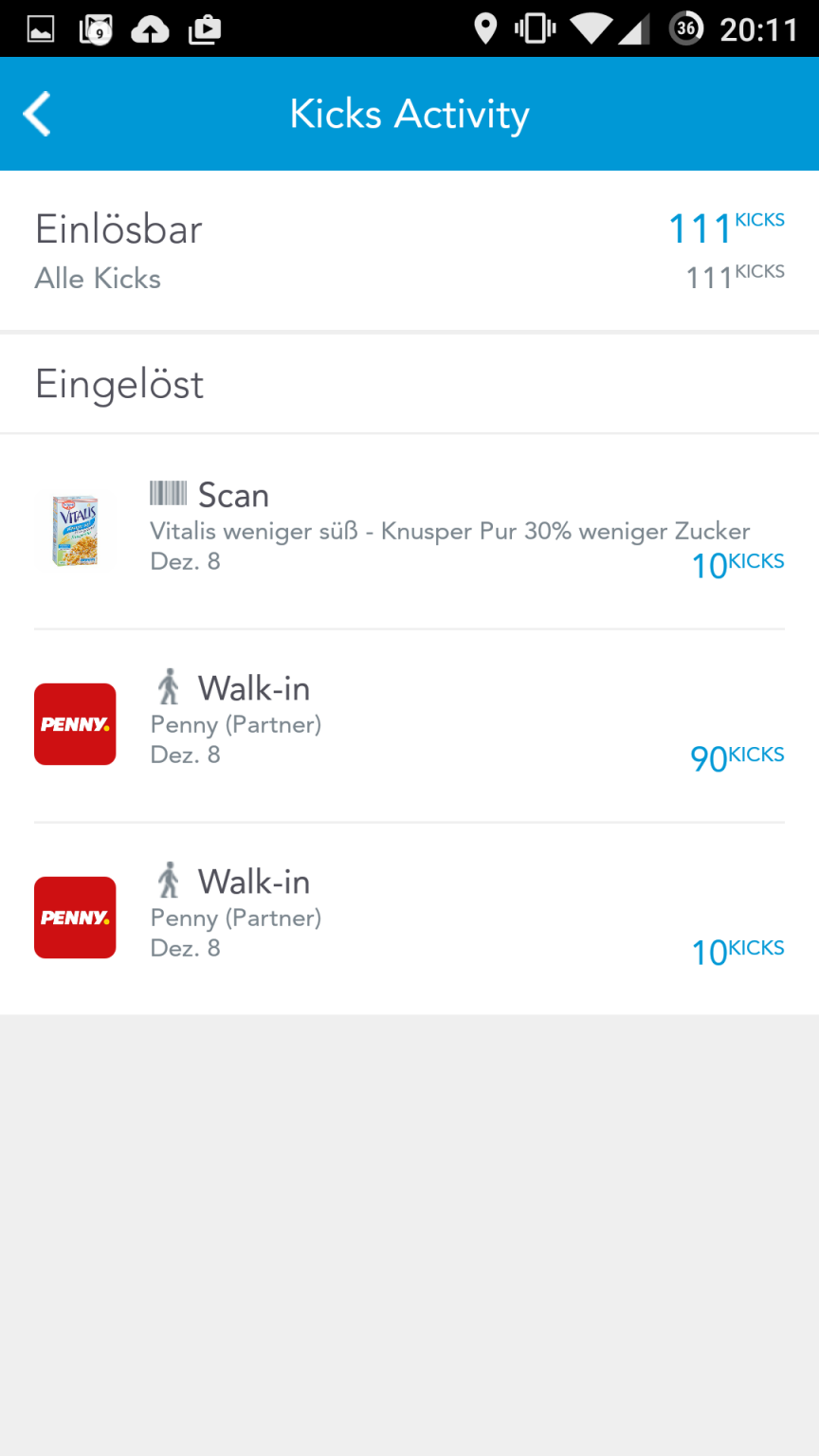Open the Penny Walk-in entry worth 90 Kicks
The image size is (819, 1456).
click(409, 725)
